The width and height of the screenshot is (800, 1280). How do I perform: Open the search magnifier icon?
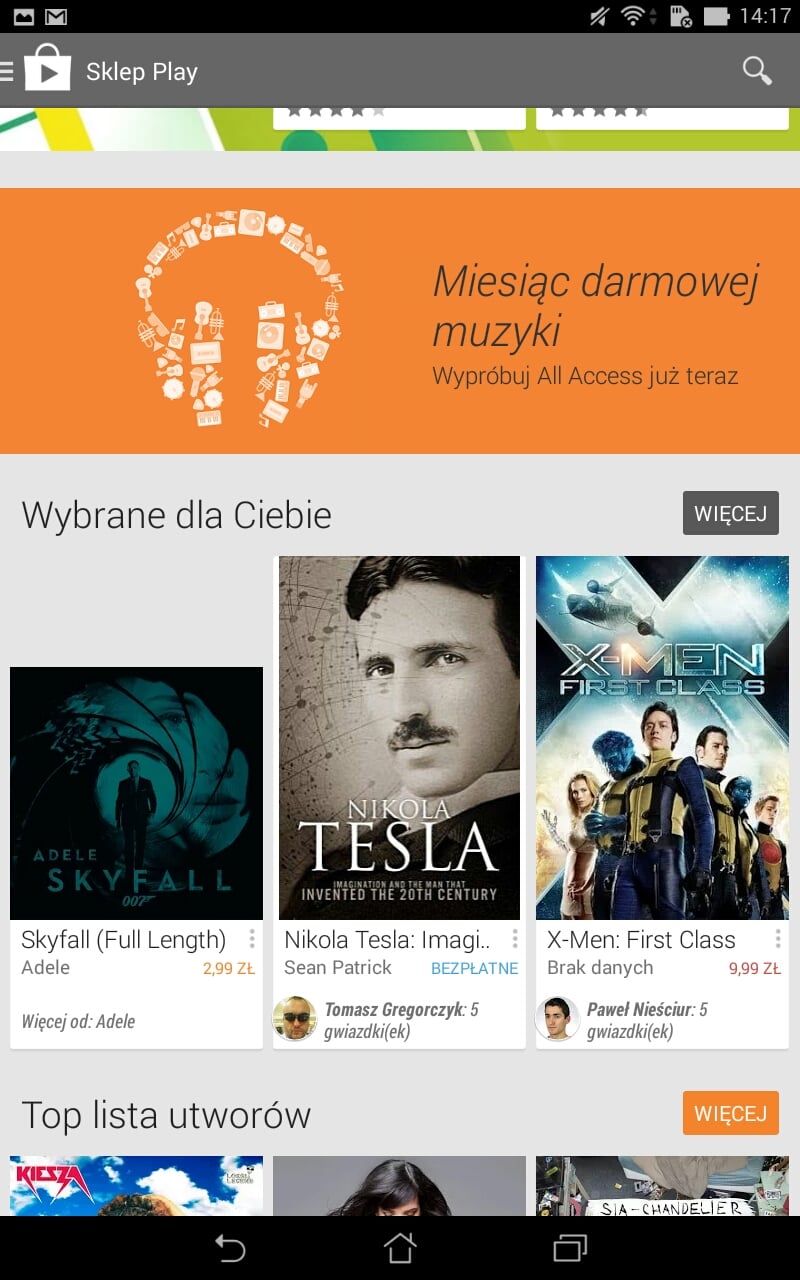coord(757,71)
